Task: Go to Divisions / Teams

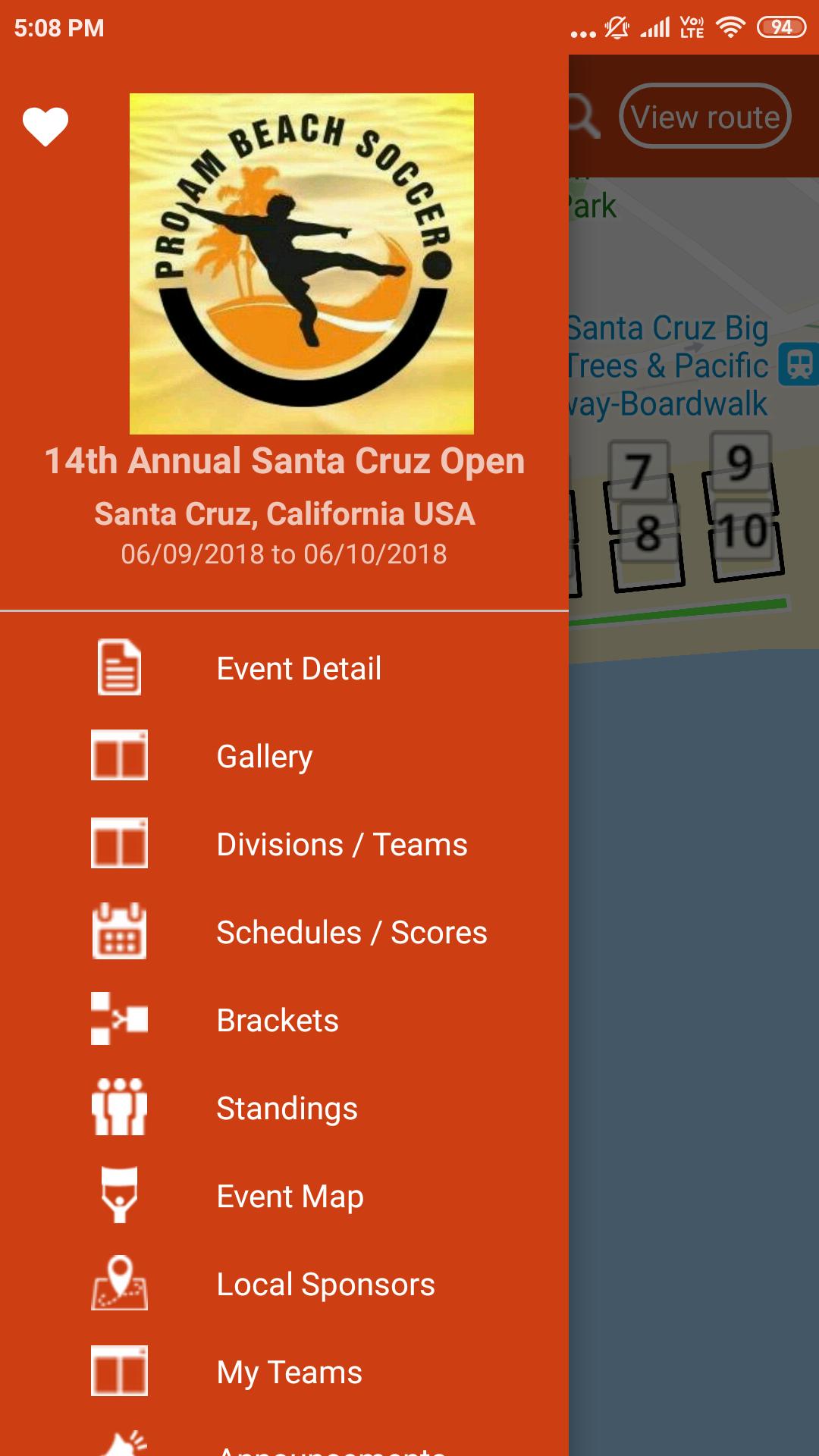Action: pos(342,845)
